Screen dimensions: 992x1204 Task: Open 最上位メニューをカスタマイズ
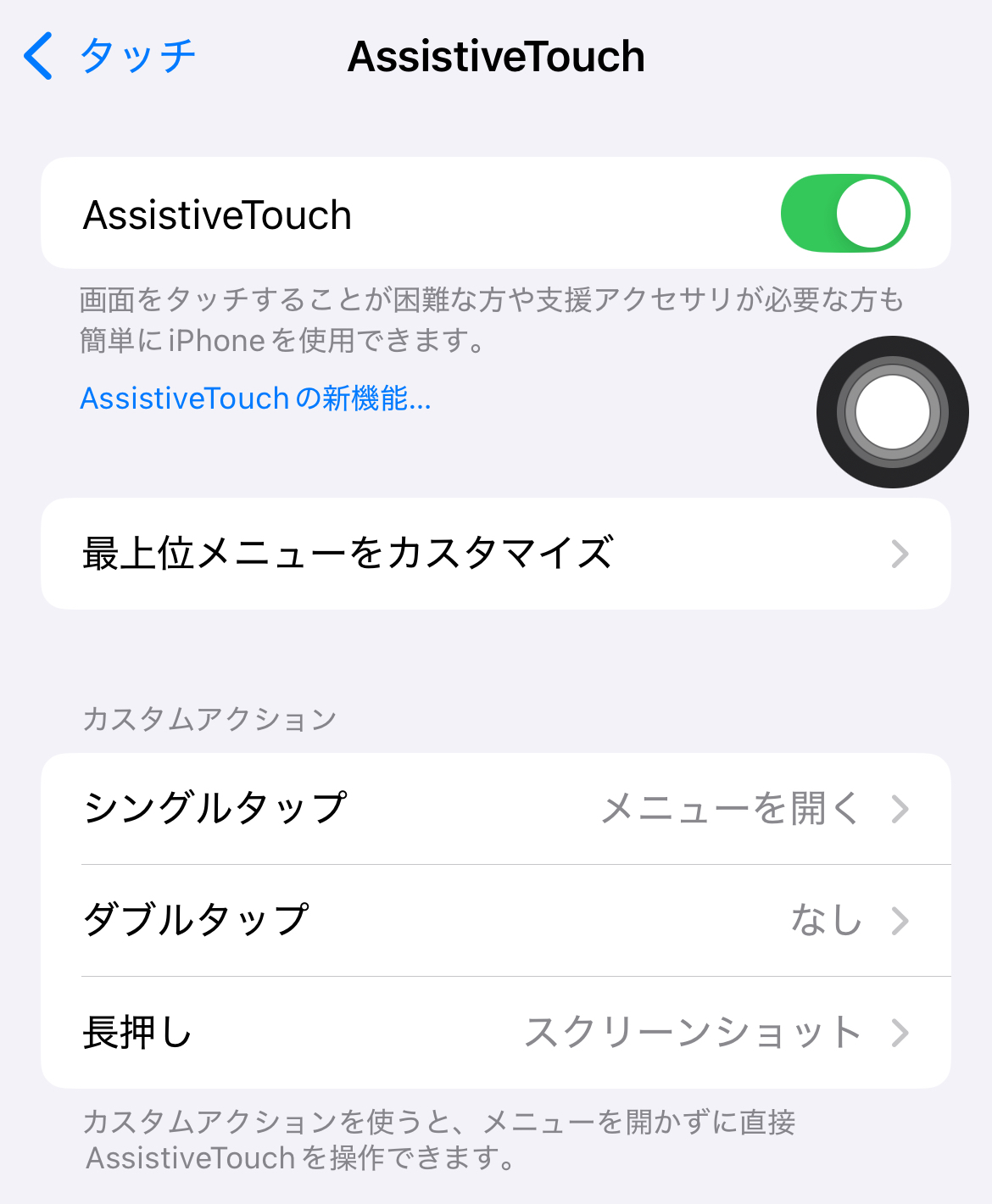tap(495, 554)
